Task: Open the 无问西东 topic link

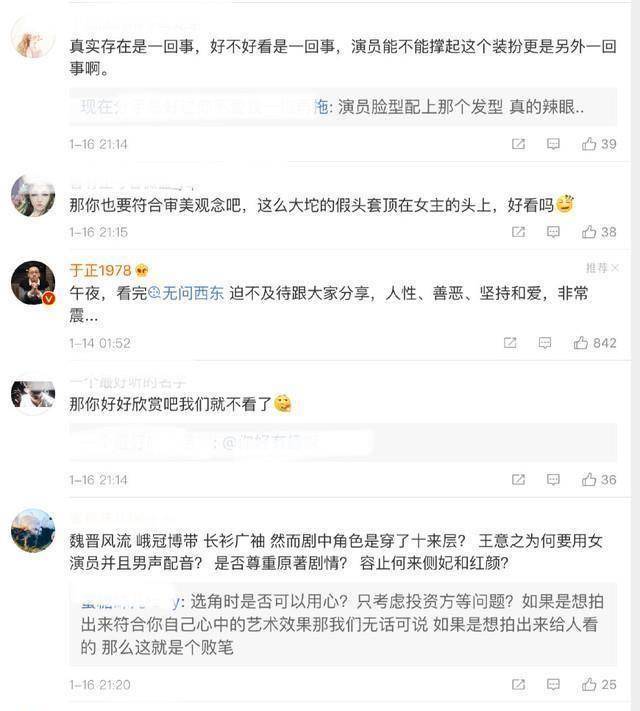Action: (x=191, y=294)
